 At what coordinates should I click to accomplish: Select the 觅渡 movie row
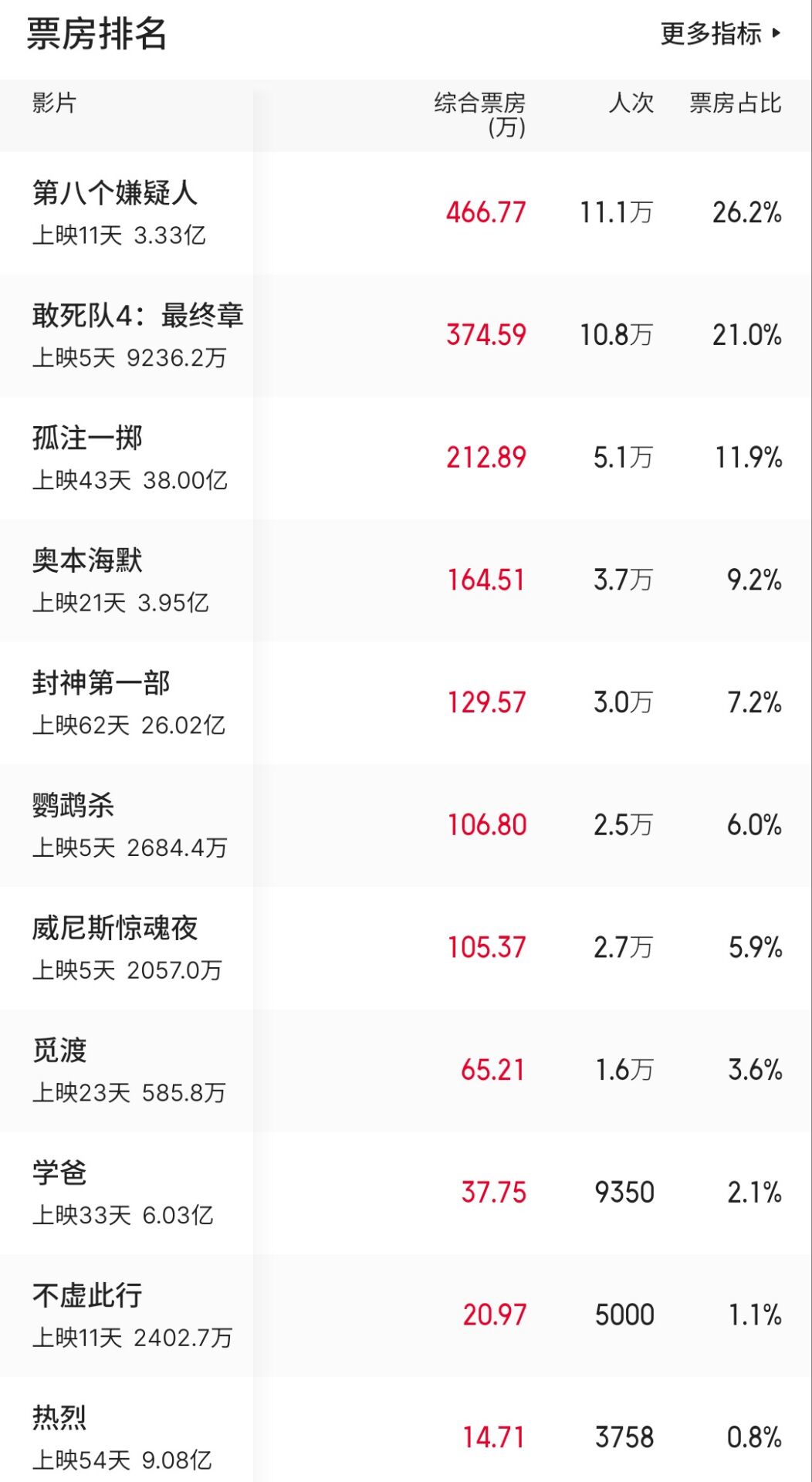(406, 1071)
